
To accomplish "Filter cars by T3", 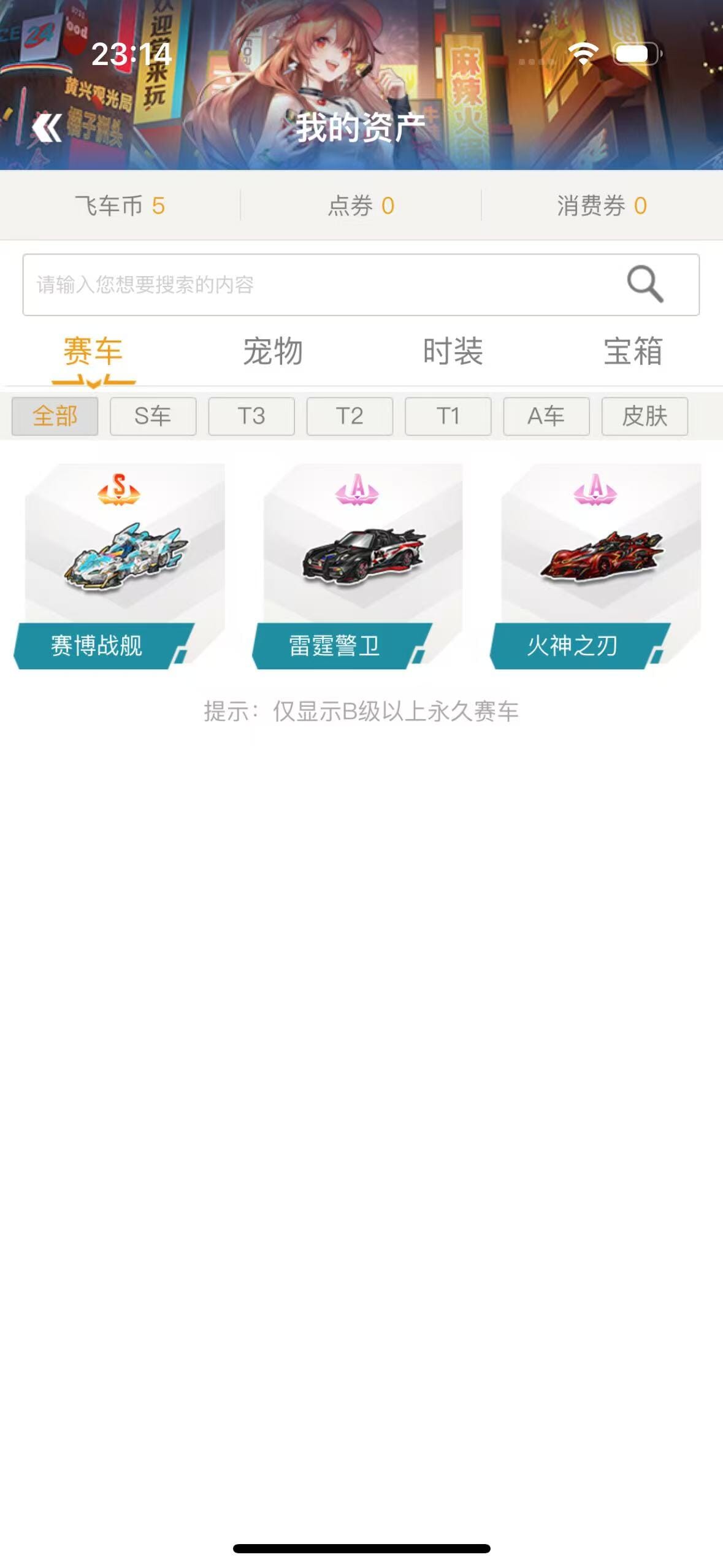I will coord(251,416).
